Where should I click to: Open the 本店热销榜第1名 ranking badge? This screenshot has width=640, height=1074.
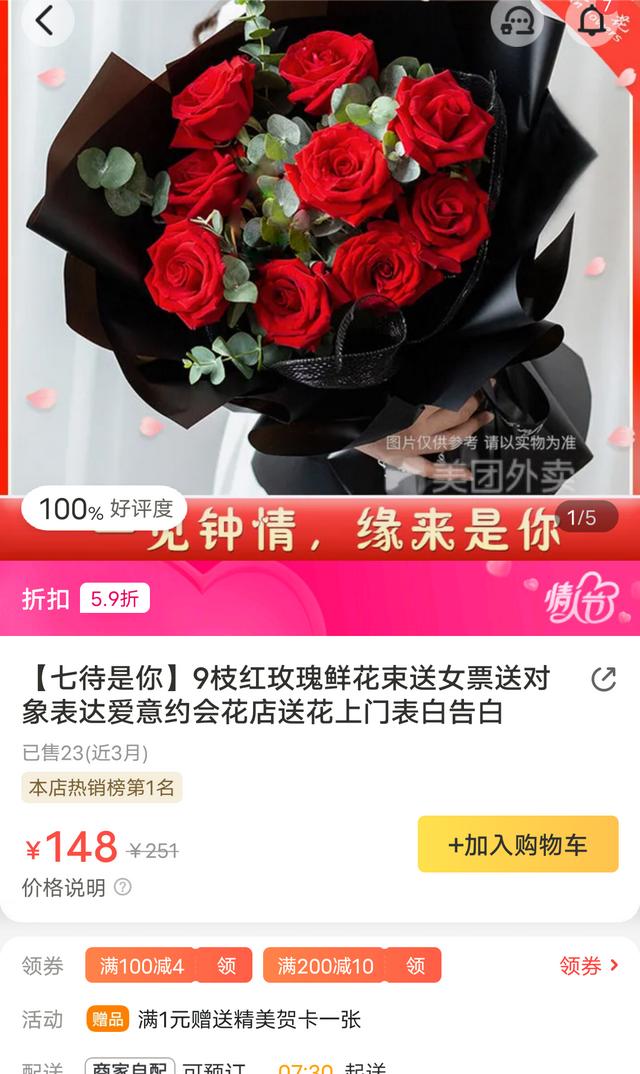tap(102, 788)
